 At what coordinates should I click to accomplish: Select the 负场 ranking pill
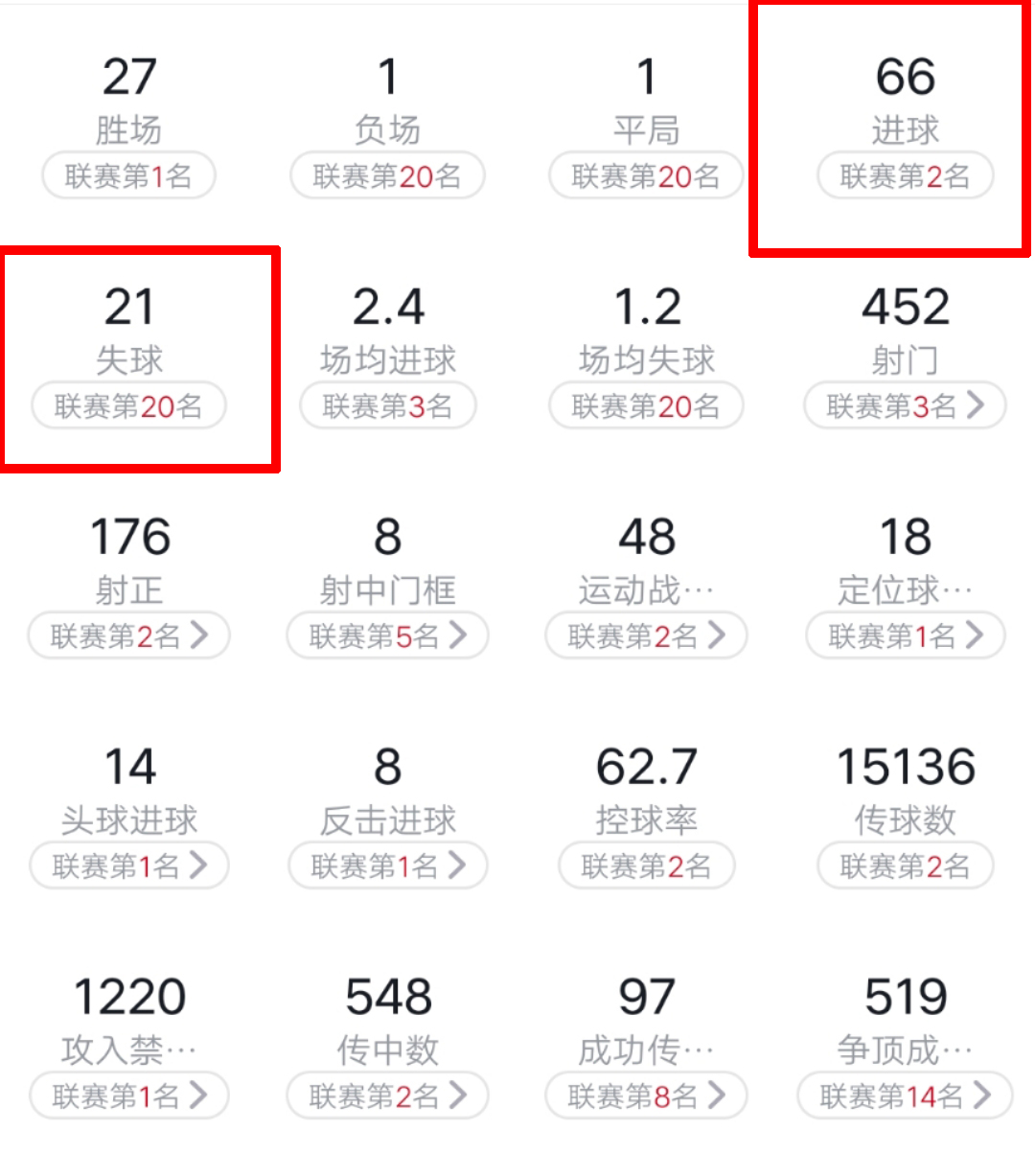pyautogui.click(x=387, y=175)
